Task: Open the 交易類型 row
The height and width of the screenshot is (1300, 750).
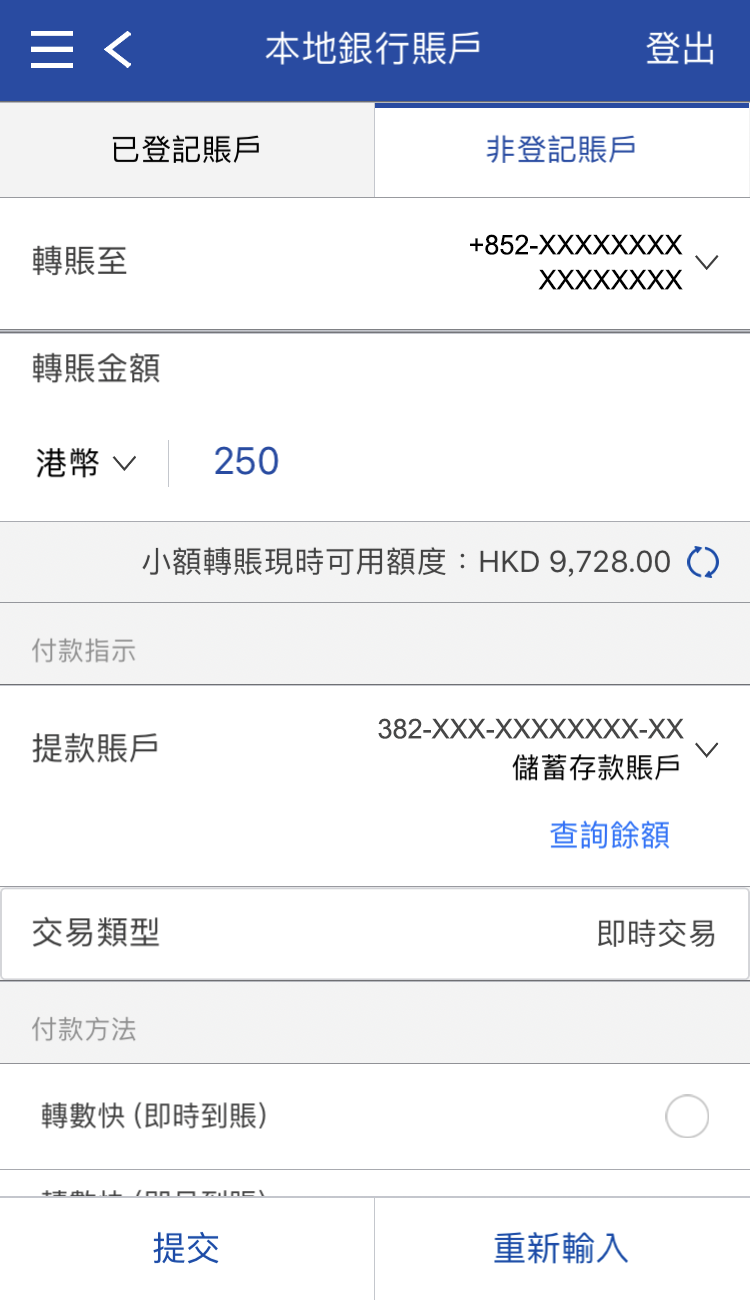Action: [375, 934]
